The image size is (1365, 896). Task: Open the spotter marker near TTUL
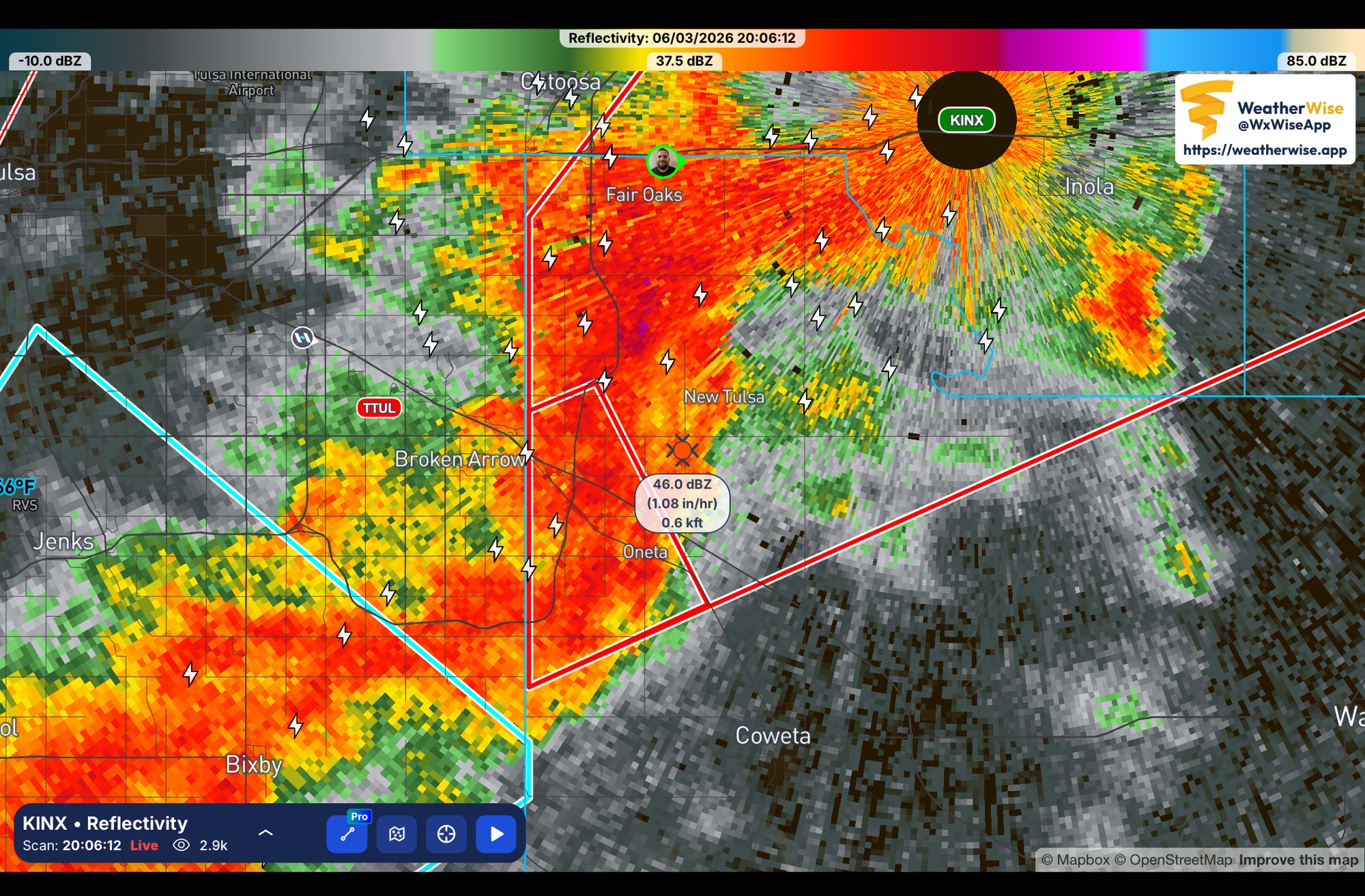pos(303,337)
